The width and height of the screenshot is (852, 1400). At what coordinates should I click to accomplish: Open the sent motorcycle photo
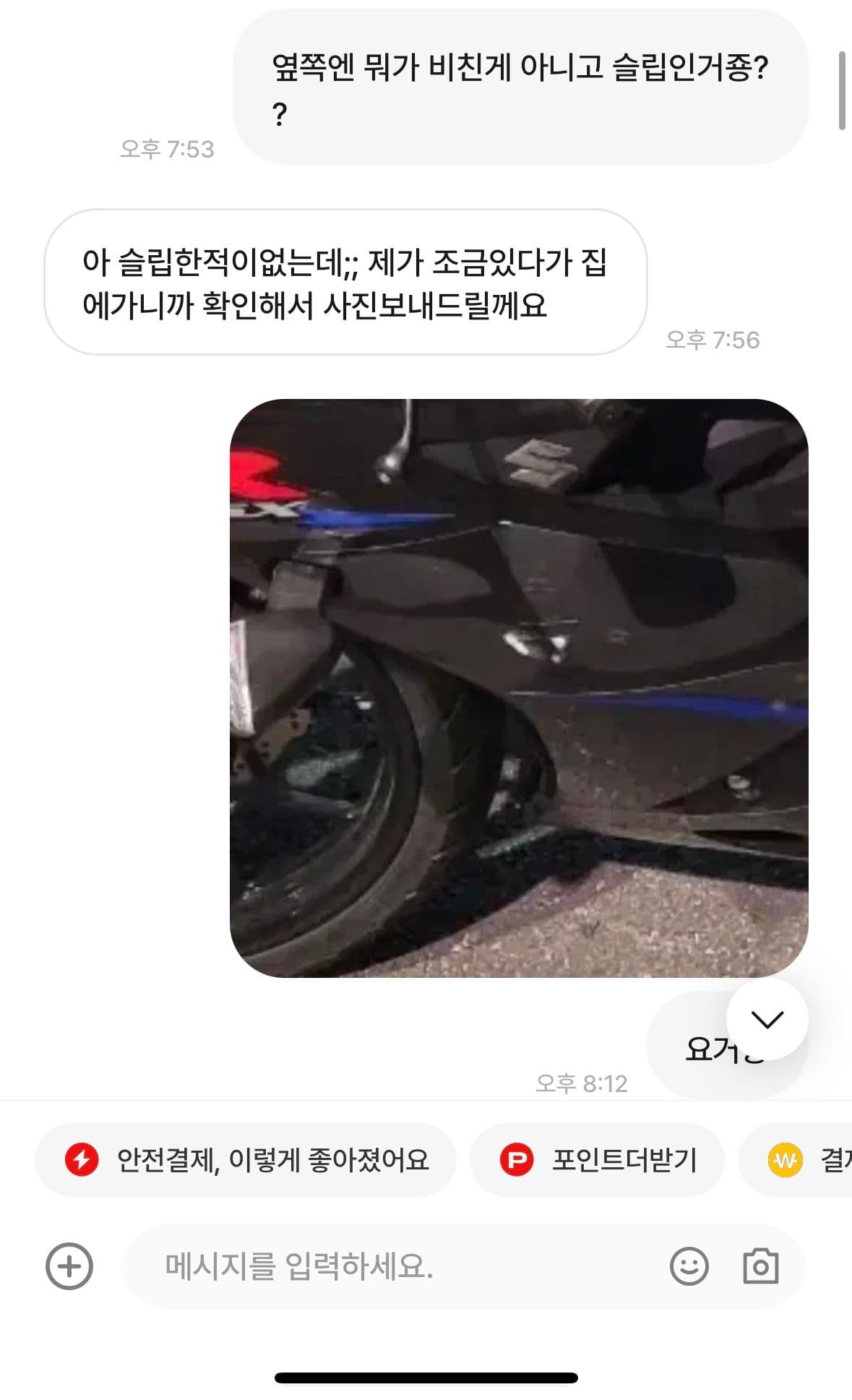[518, 687]
